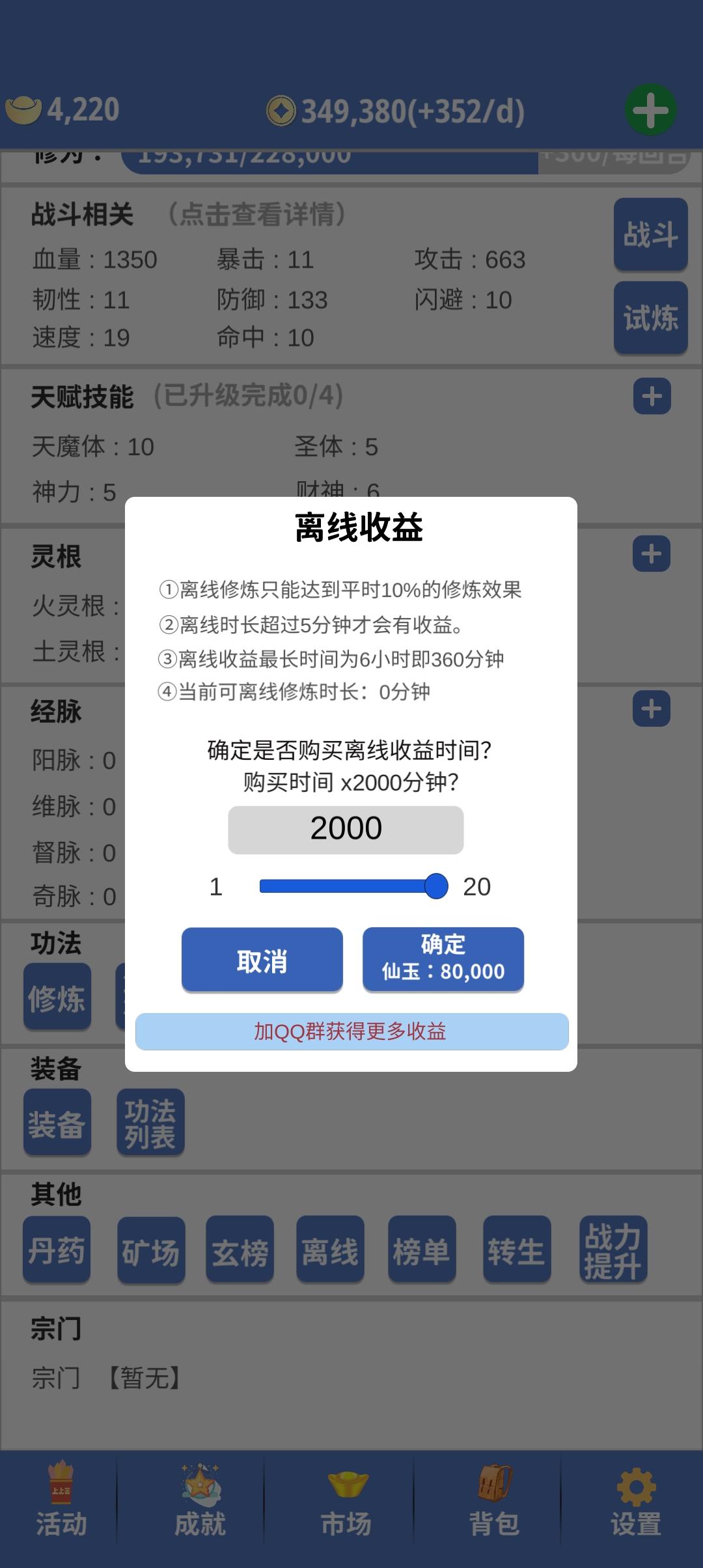
Task: Expand the 经脉 section plus button
Action: (650, 710)
